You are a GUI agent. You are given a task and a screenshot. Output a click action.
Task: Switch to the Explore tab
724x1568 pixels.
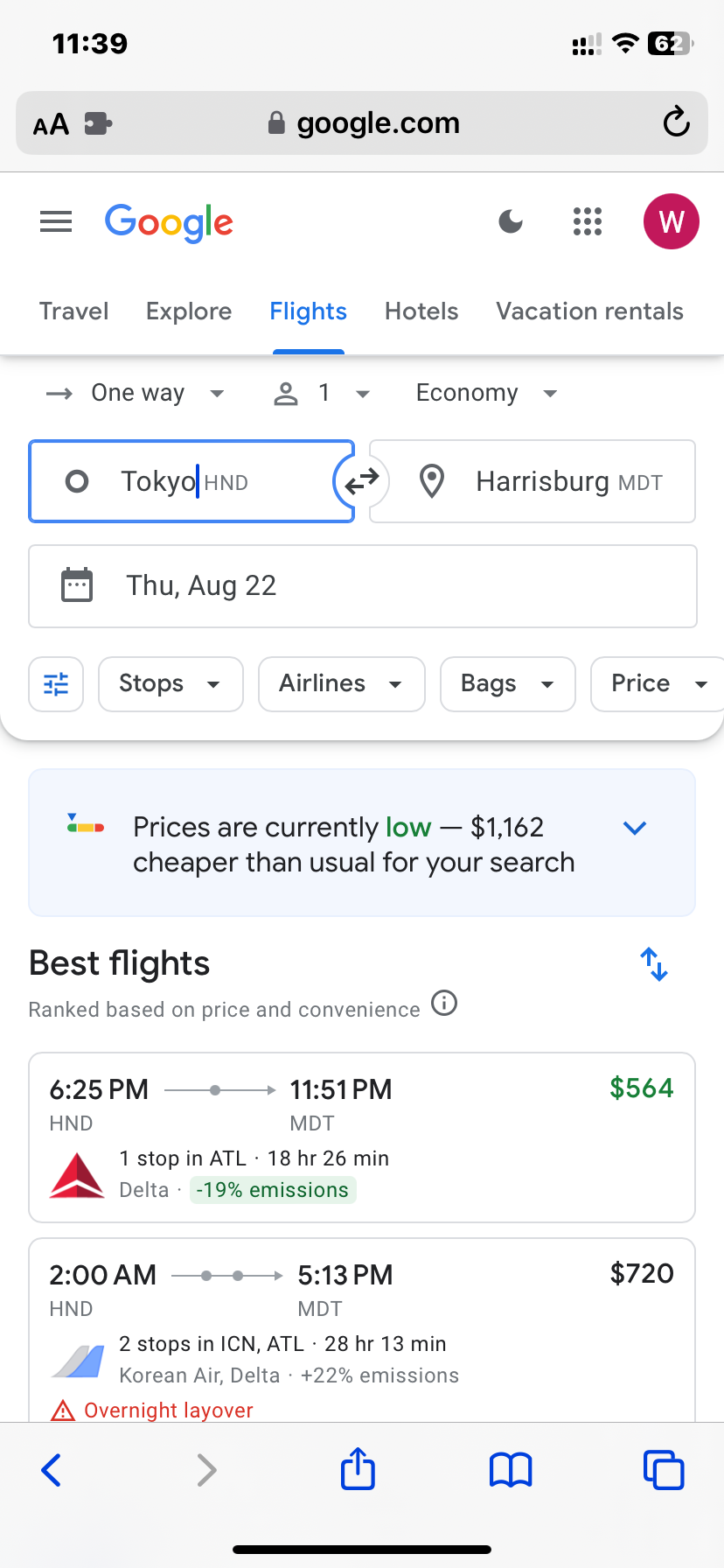(x=189, y=311)
